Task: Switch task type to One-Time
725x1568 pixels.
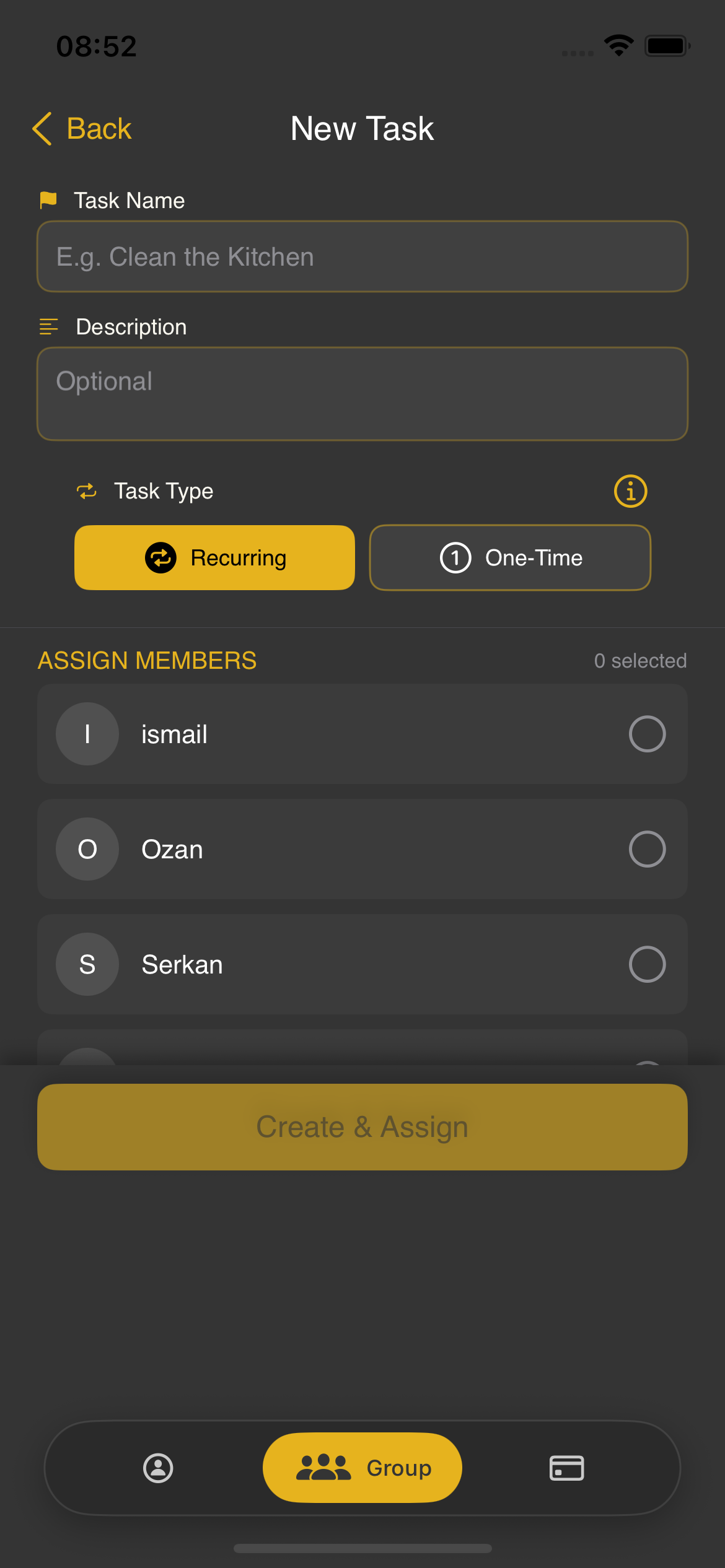Action: 509,557
